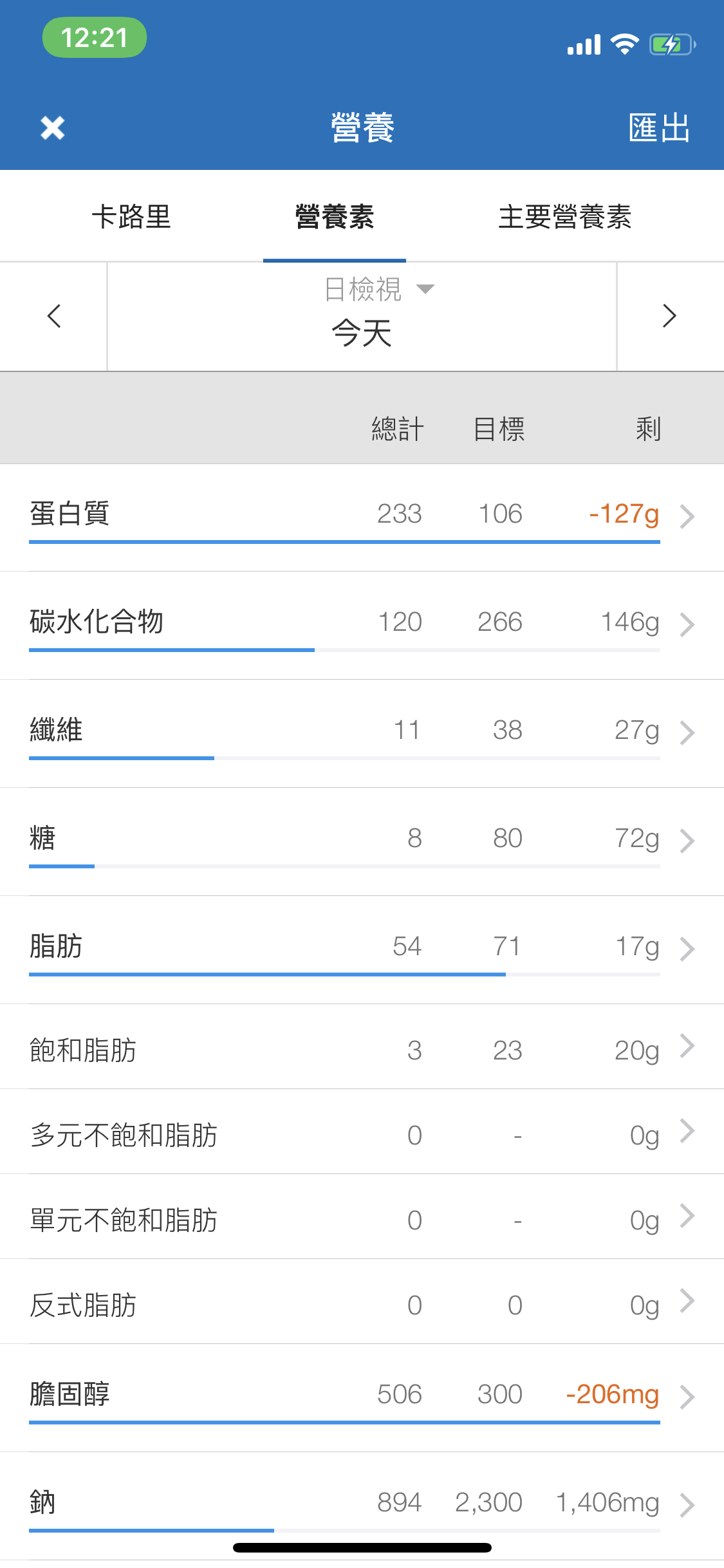This screenshot has width=724, height=1568.
Task: Open the 鈉 row
Action: [x=362, y=1506]
